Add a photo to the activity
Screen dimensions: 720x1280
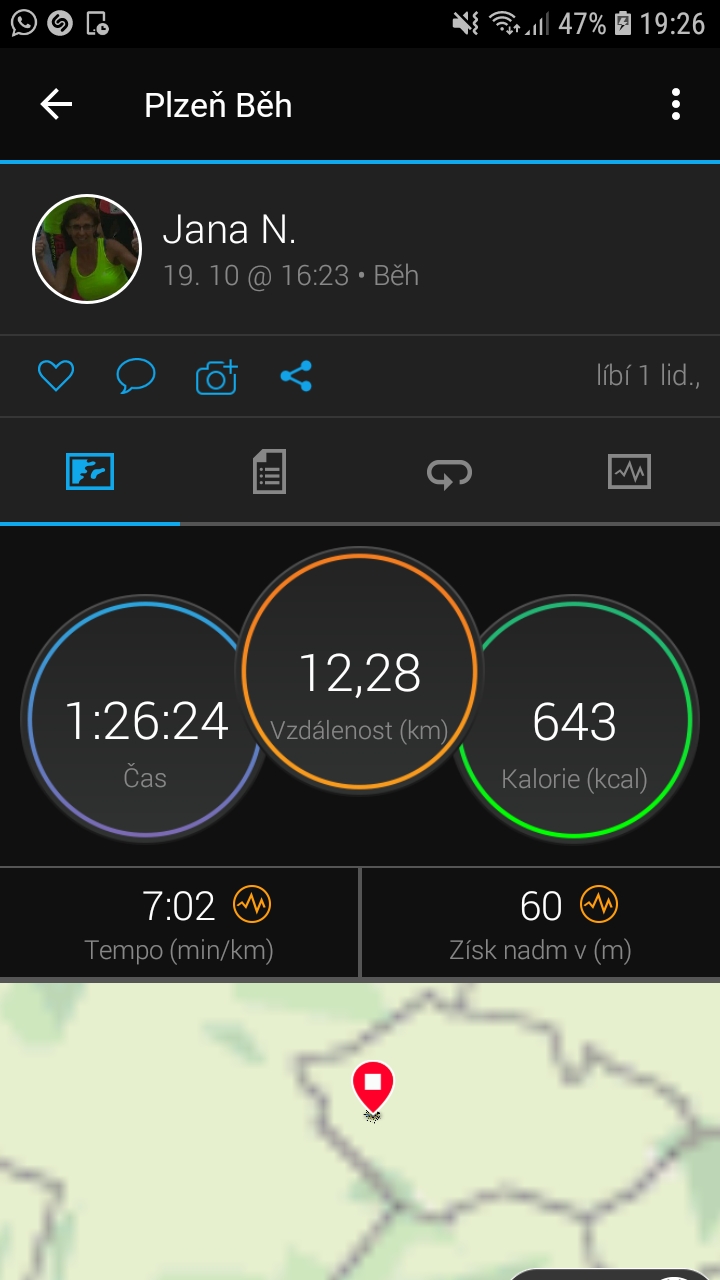click(x=216, y=376)
